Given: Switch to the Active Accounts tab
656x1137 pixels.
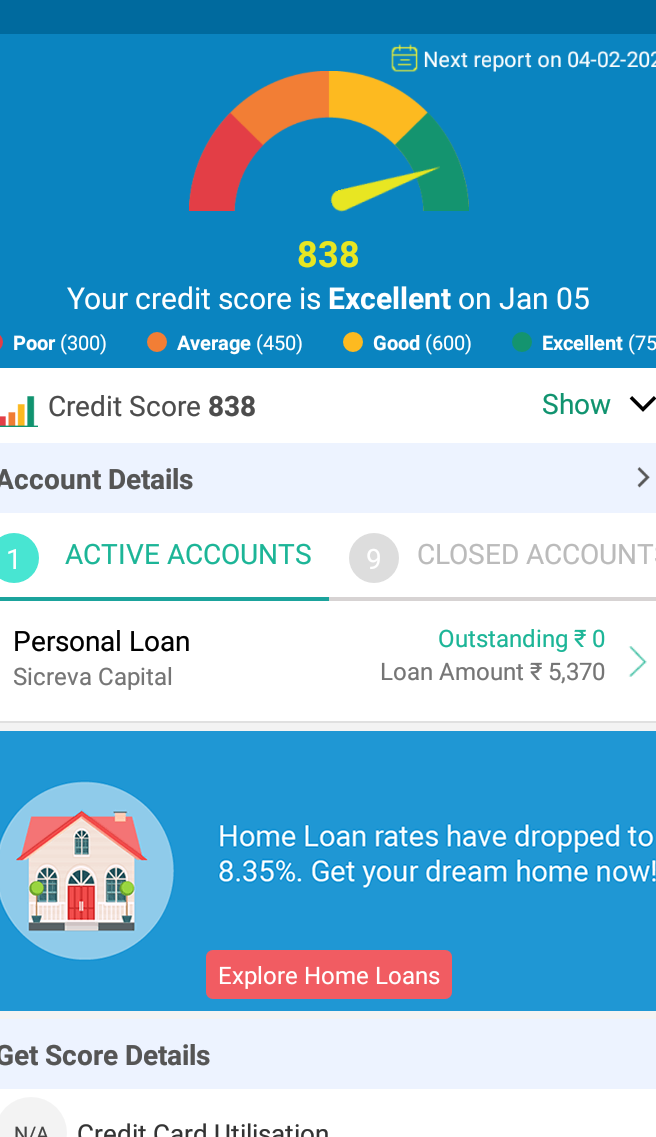Looking at the screenshot, I should click(165, 557).
